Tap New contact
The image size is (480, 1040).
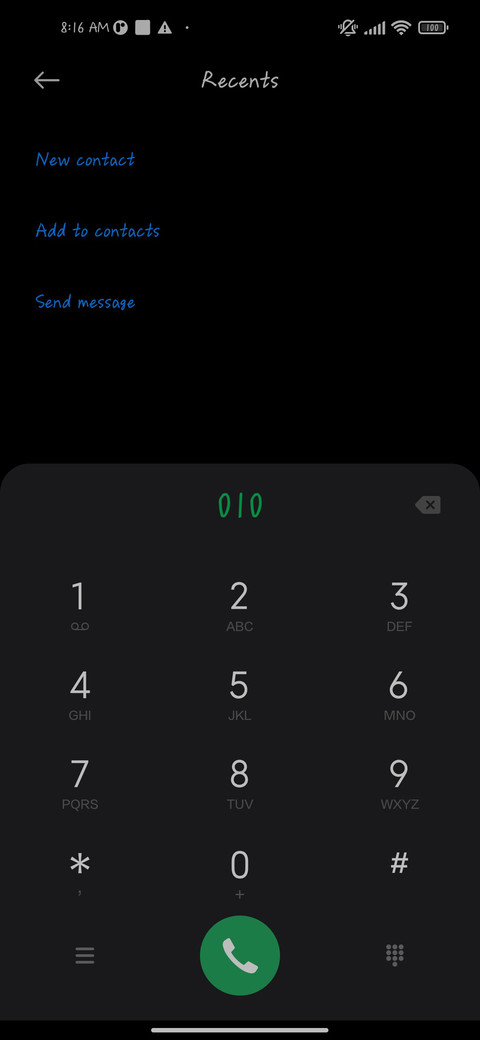click(85, 159)
